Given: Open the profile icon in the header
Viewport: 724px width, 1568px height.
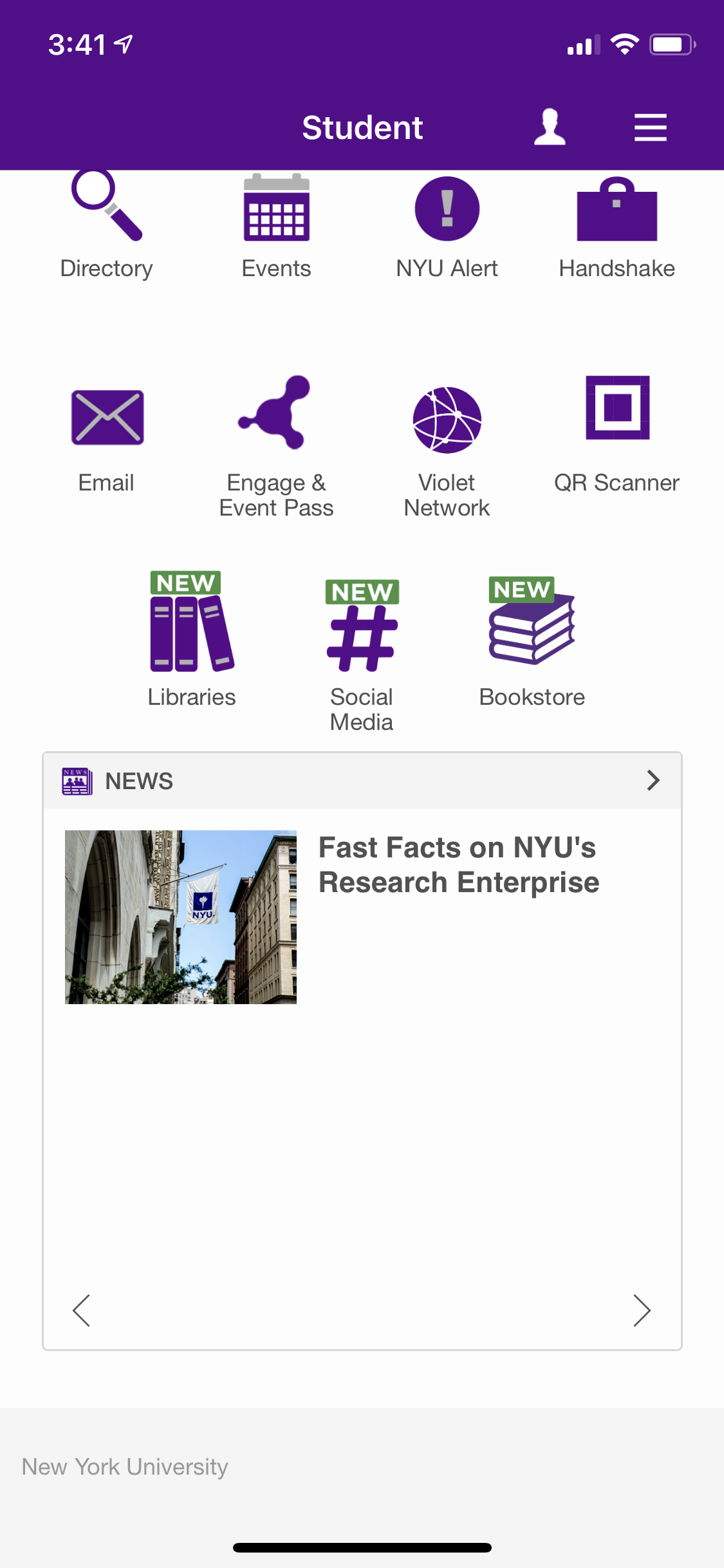Looking at the screenshot, I should pyautogui.click(x=550, y=127).
